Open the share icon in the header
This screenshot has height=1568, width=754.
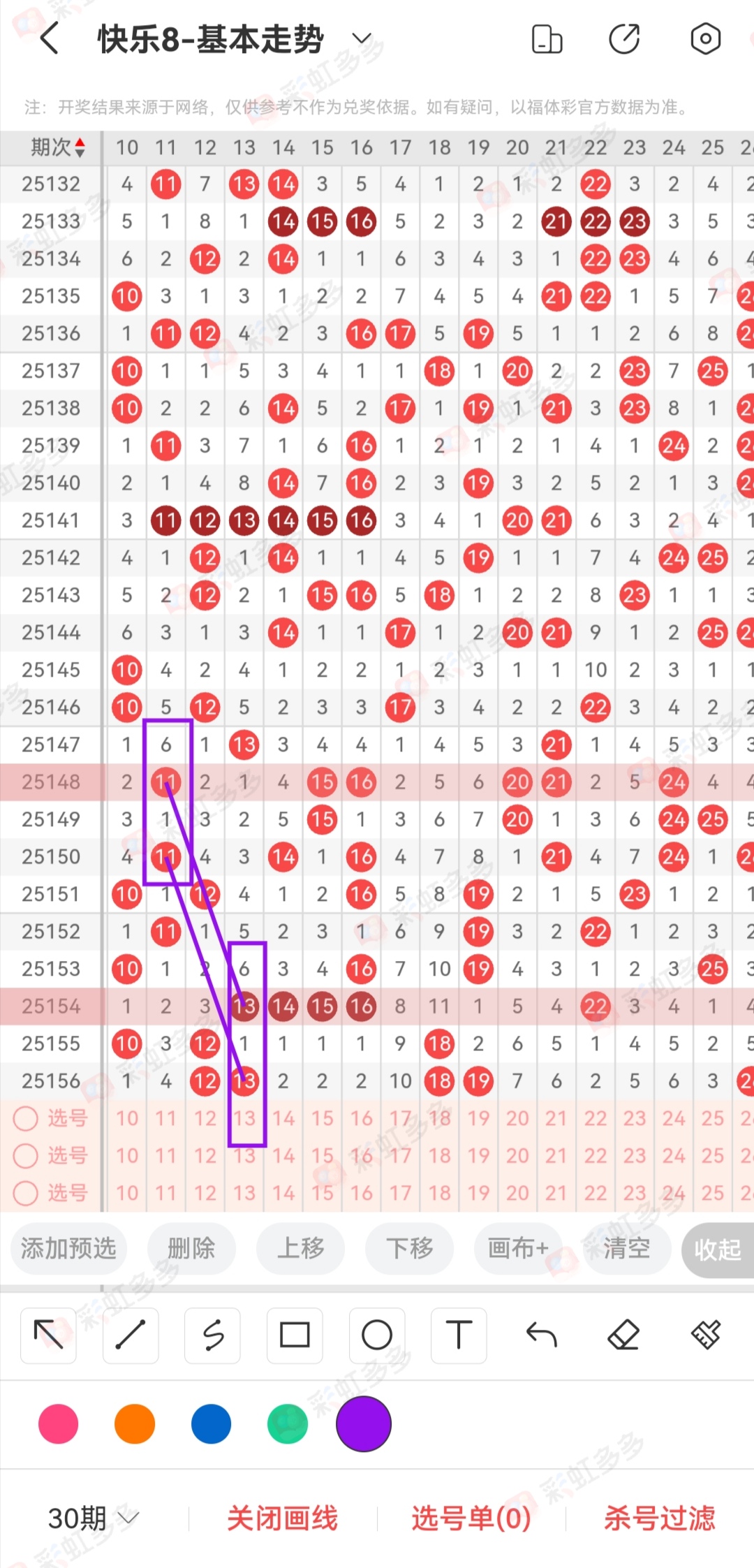tap(623, 39)
